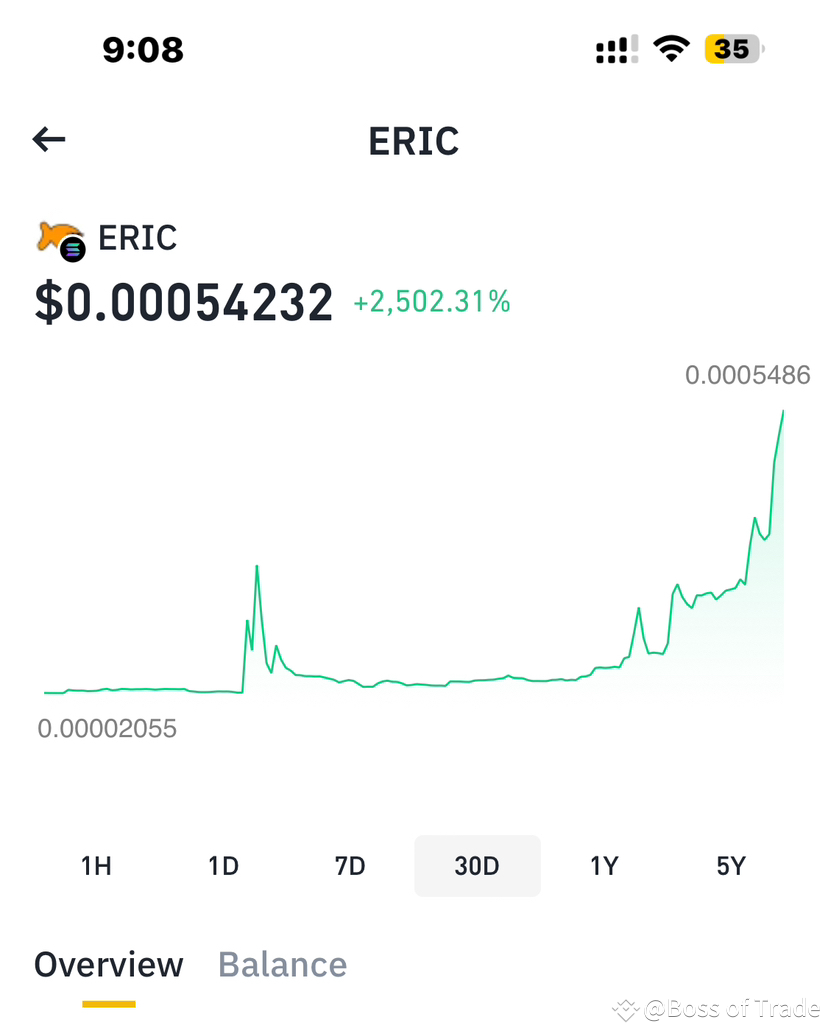The image size is (828, 1031).
Task: Tap the green percentage change +2,502.31%
Action: [430, 302]
